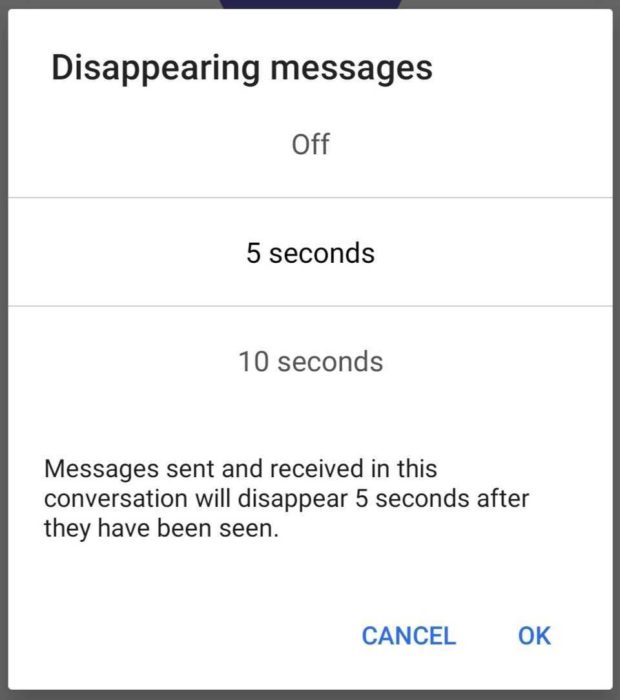Viewport: 620px width, 700px height.
Task: Confirm with the OK button
Action: (x=534, y=635)
